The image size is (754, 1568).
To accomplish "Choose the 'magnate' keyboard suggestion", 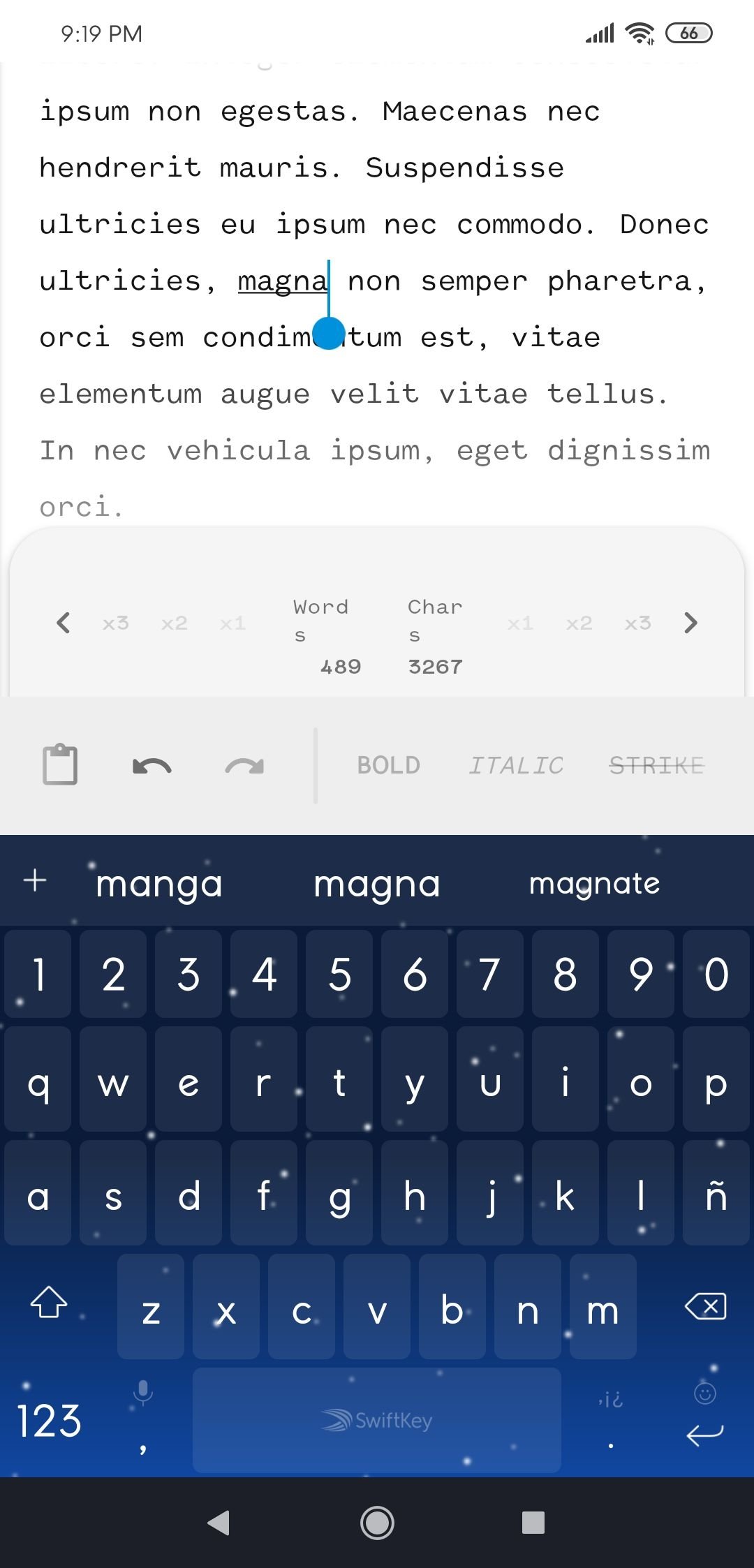I will pos(595,884).
